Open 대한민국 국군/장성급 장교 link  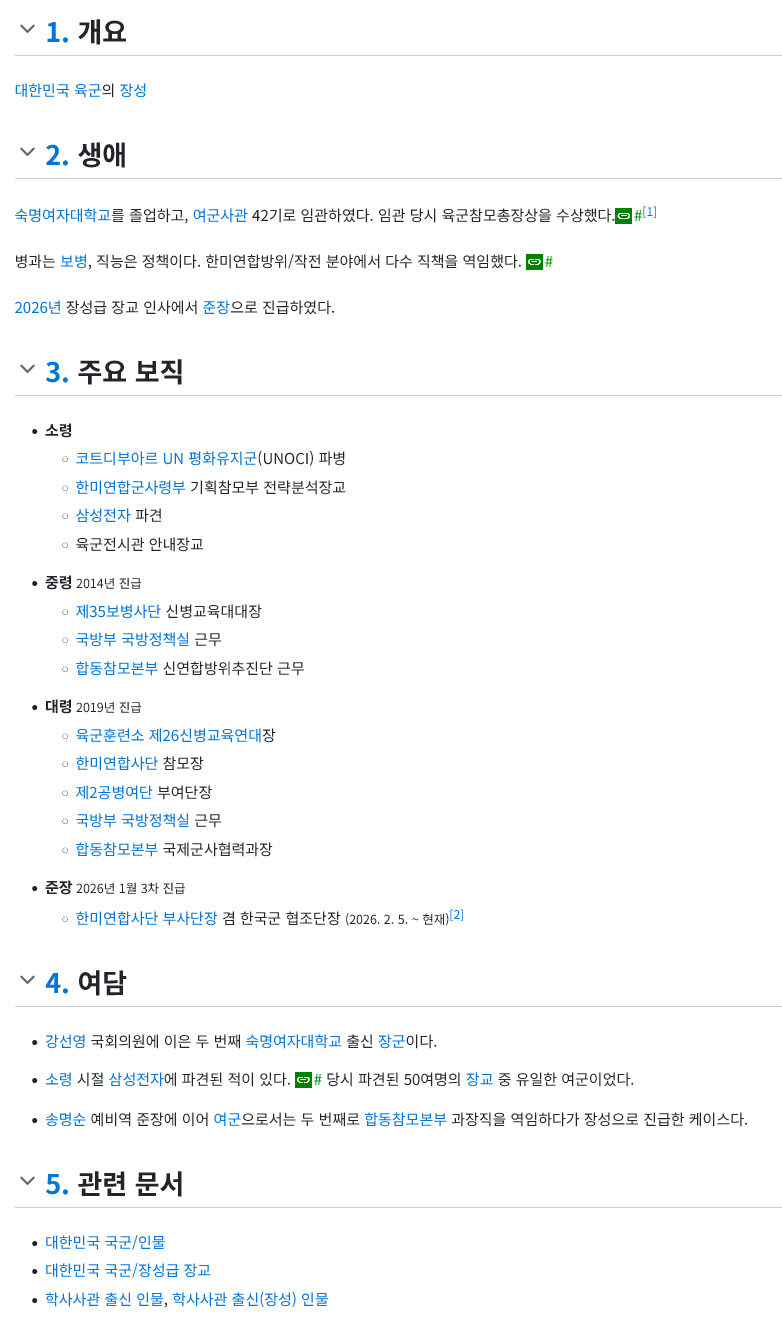[x=128, y=1270]
